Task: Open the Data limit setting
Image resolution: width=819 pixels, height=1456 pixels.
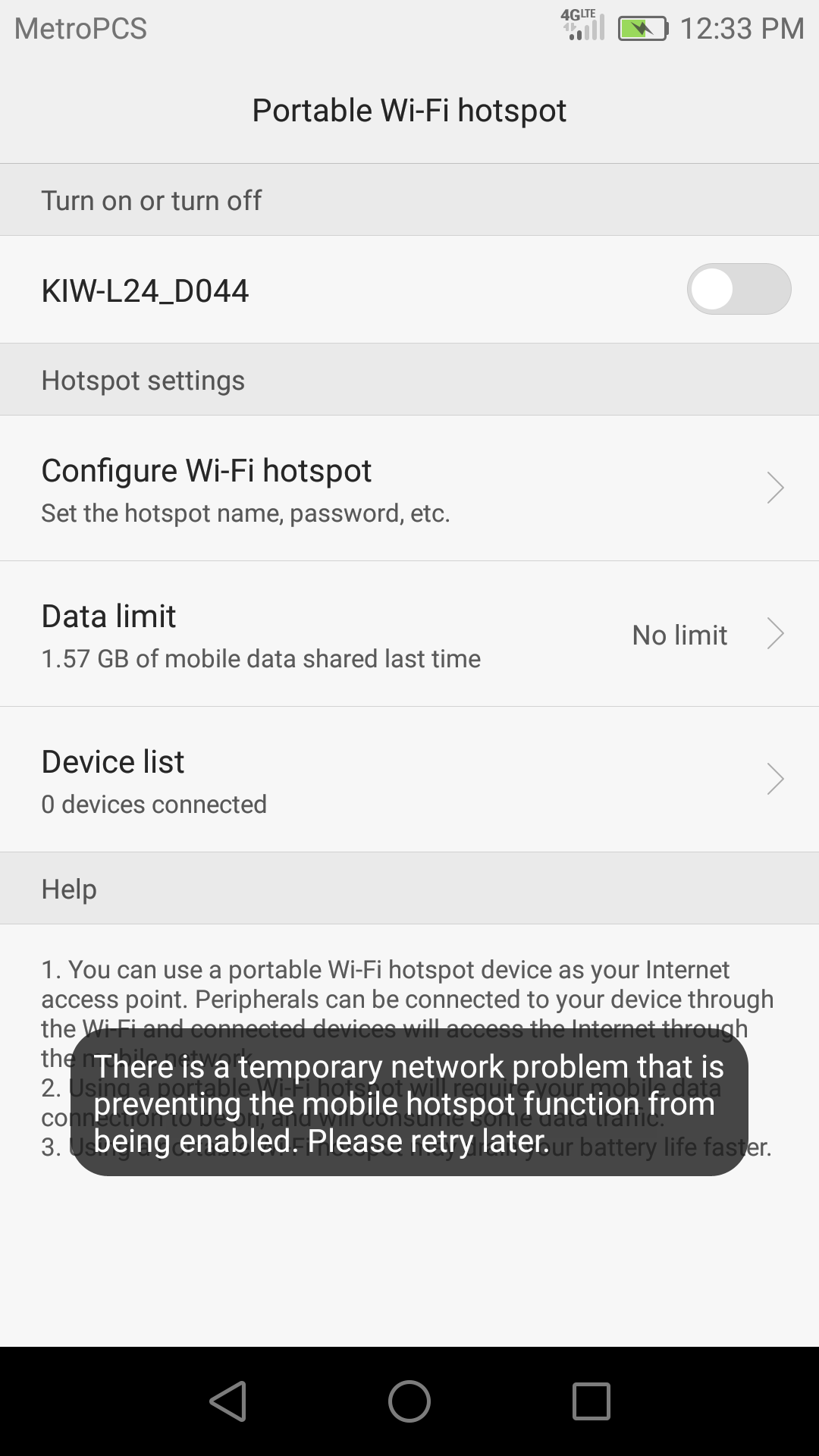Action: pyautogui.click(x=409, y=634)
